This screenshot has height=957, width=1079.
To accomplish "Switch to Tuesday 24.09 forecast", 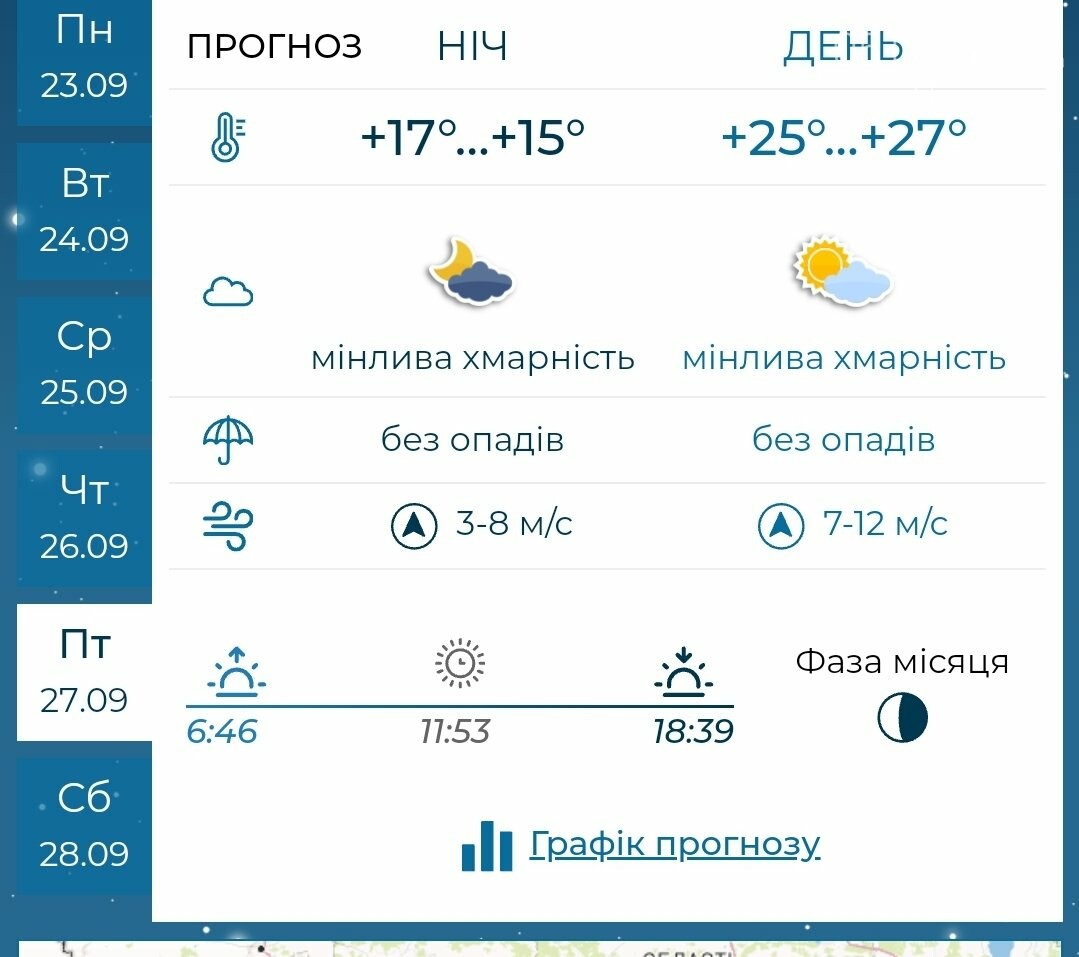I will coord(84,212).
